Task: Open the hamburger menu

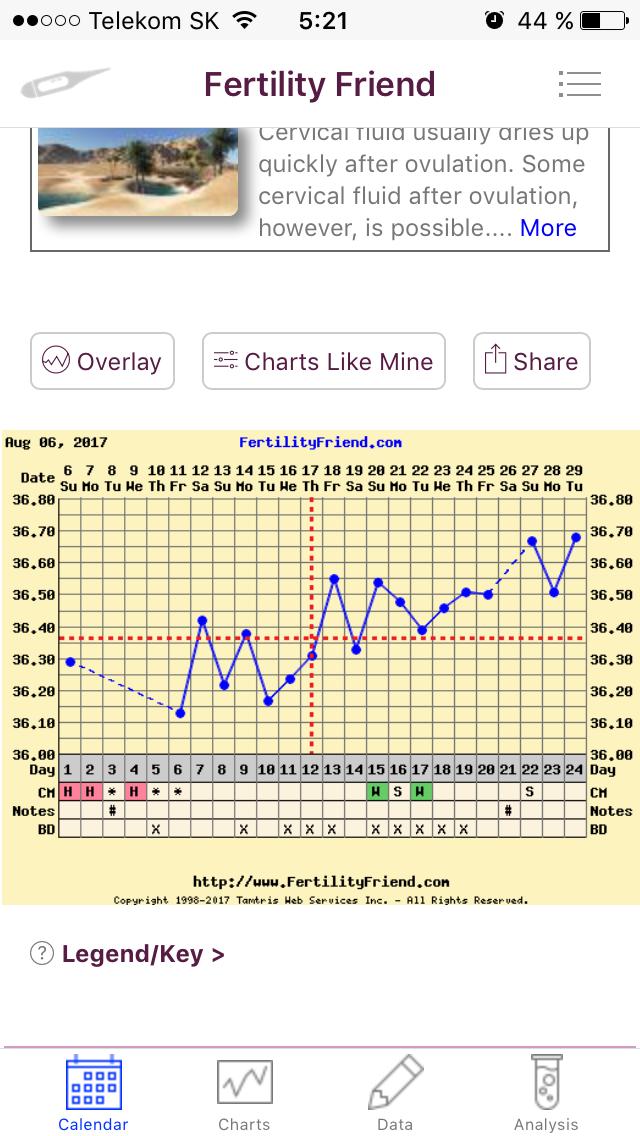Action: pyautogui.click(x=580, y=84)
